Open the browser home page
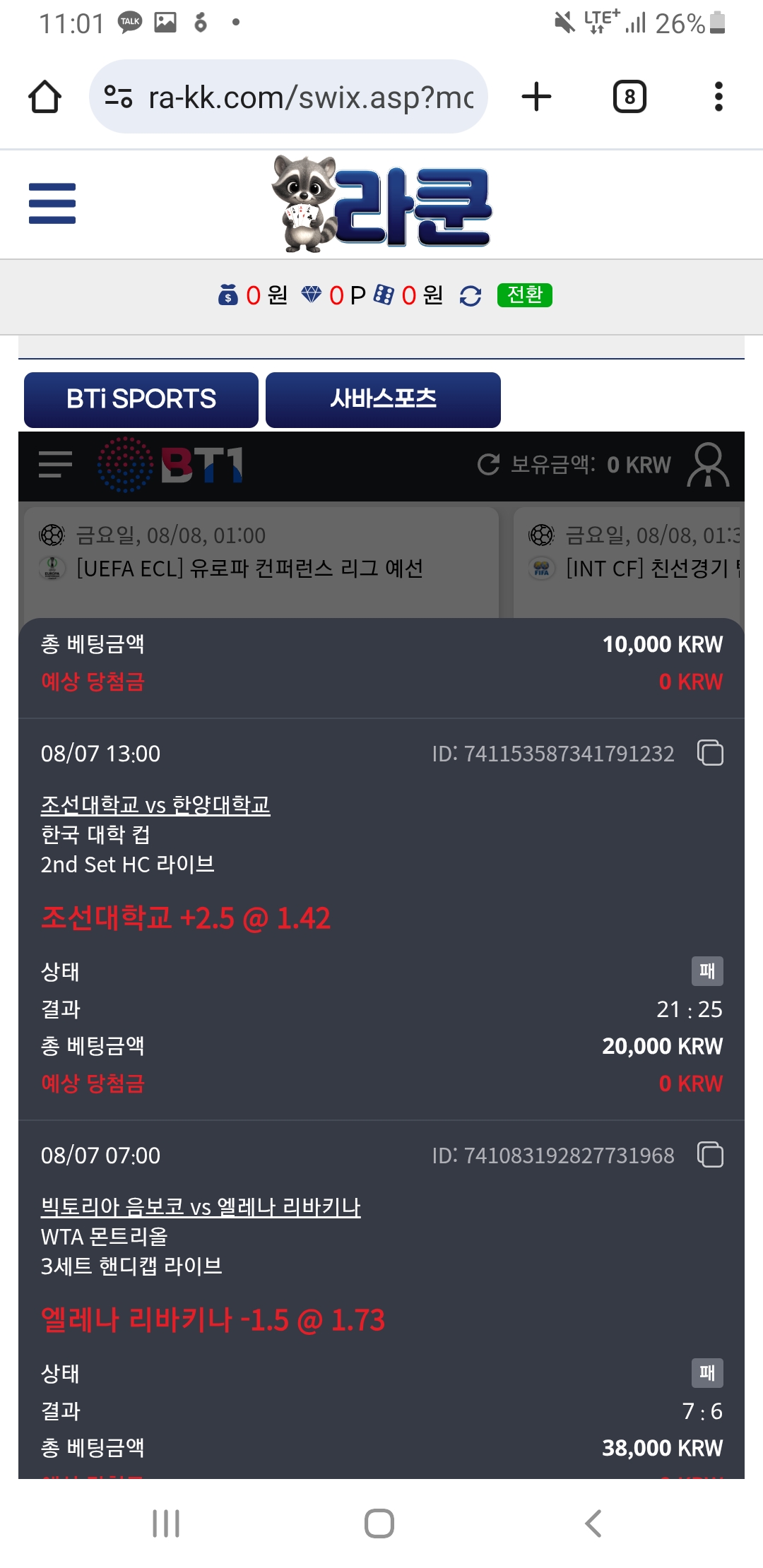763x1568 pixels. (45, 97)
